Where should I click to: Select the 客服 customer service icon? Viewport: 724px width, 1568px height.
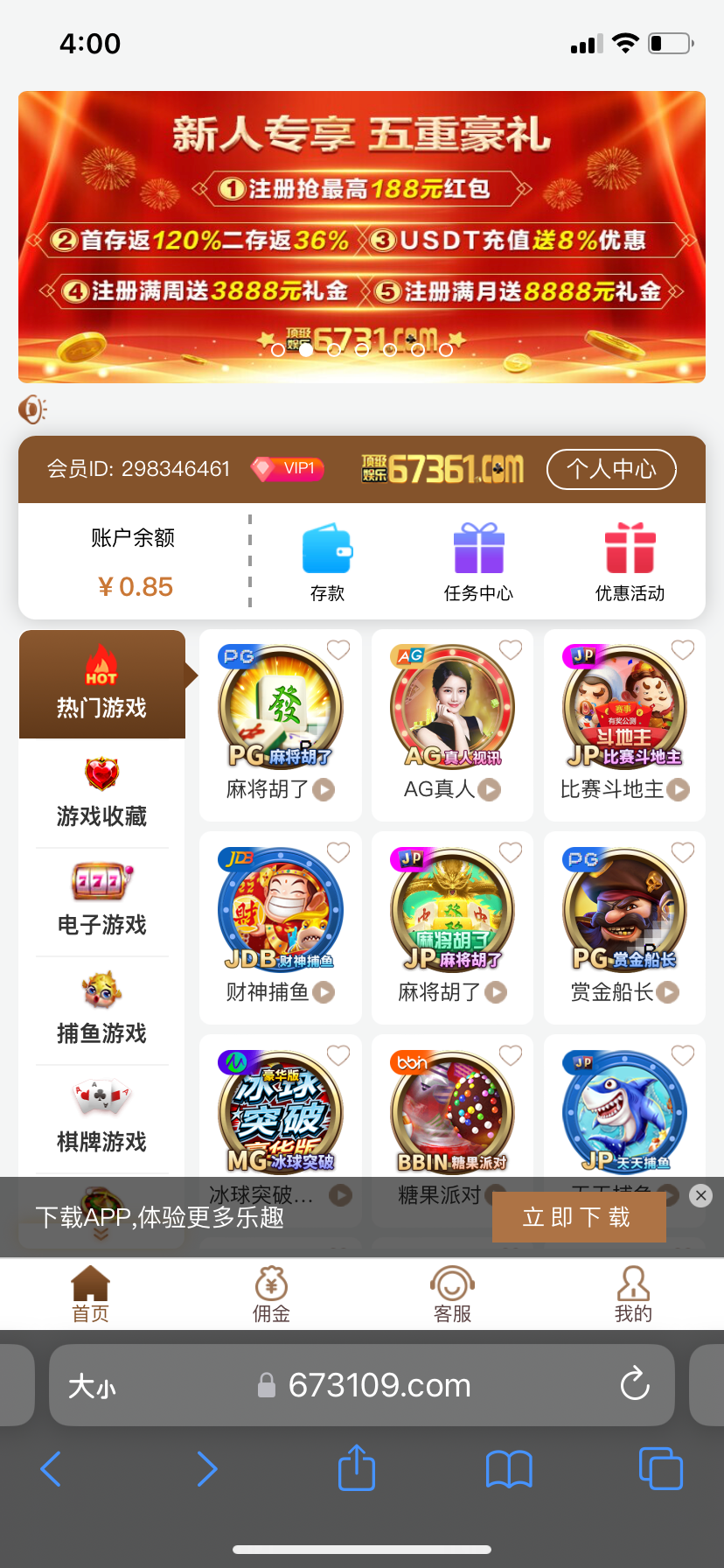tap(451, 1284)
